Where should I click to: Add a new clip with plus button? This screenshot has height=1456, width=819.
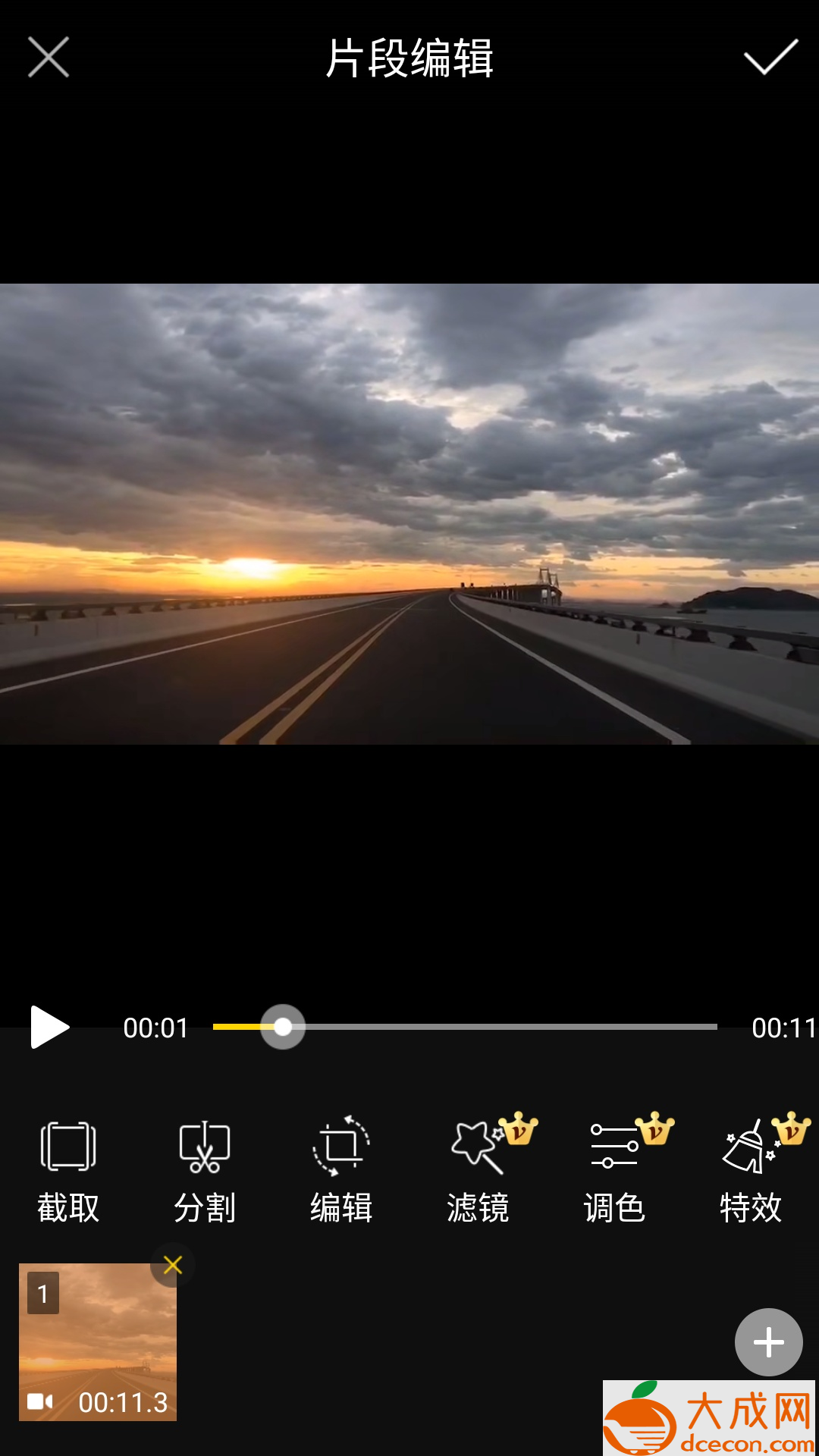click(768, 1342)
